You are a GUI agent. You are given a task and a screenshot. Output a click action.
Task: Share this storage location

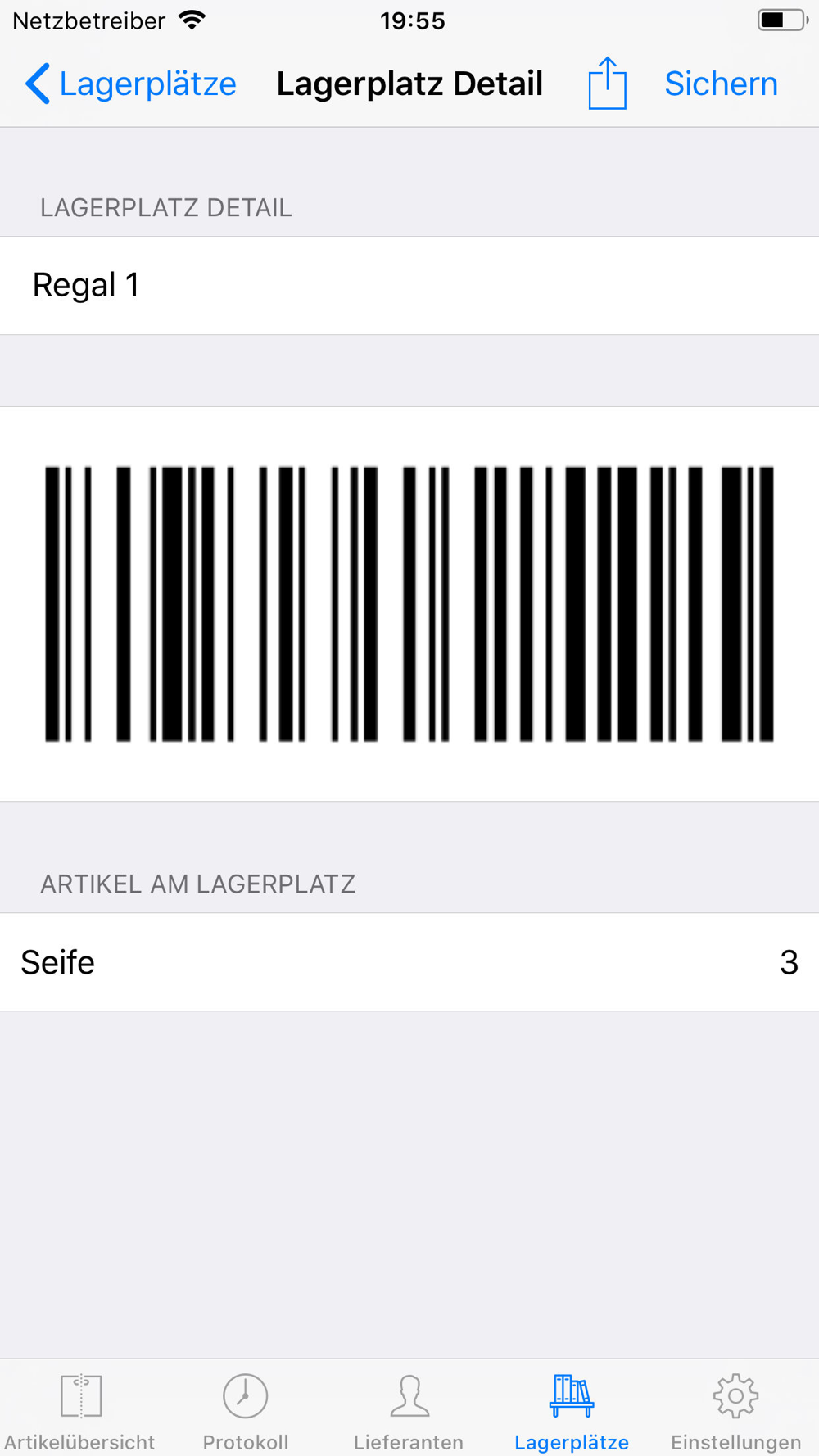(607, 84)
